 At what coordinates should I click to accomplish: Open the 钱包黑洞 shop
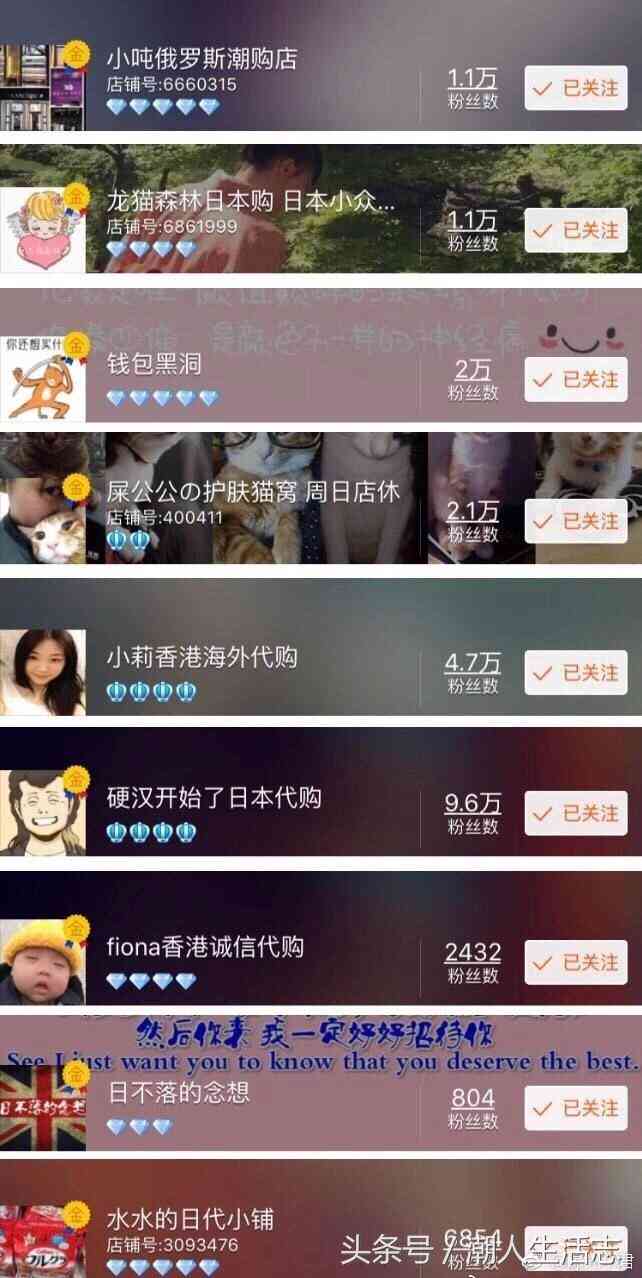(154, 365)
